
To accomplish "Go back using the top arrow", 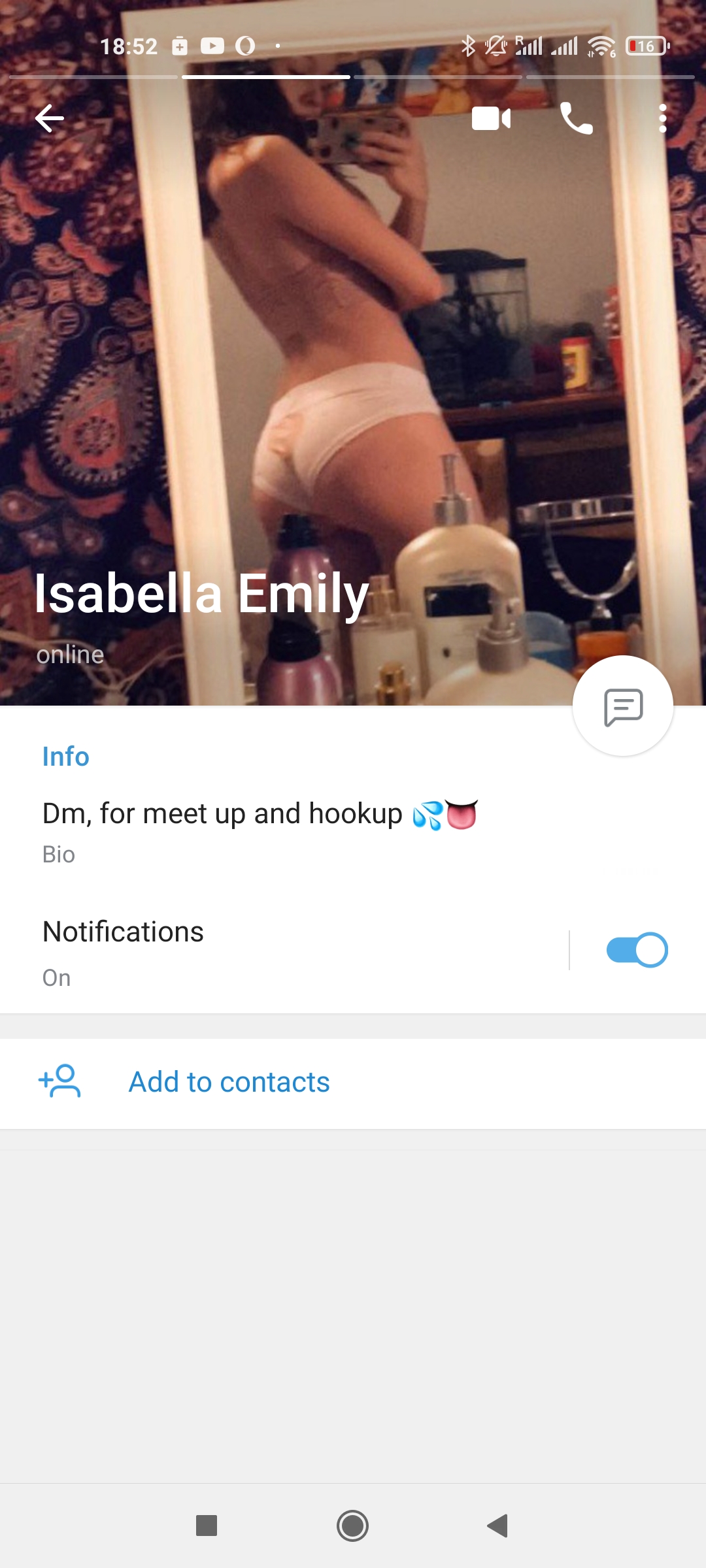I will (50, 119).
